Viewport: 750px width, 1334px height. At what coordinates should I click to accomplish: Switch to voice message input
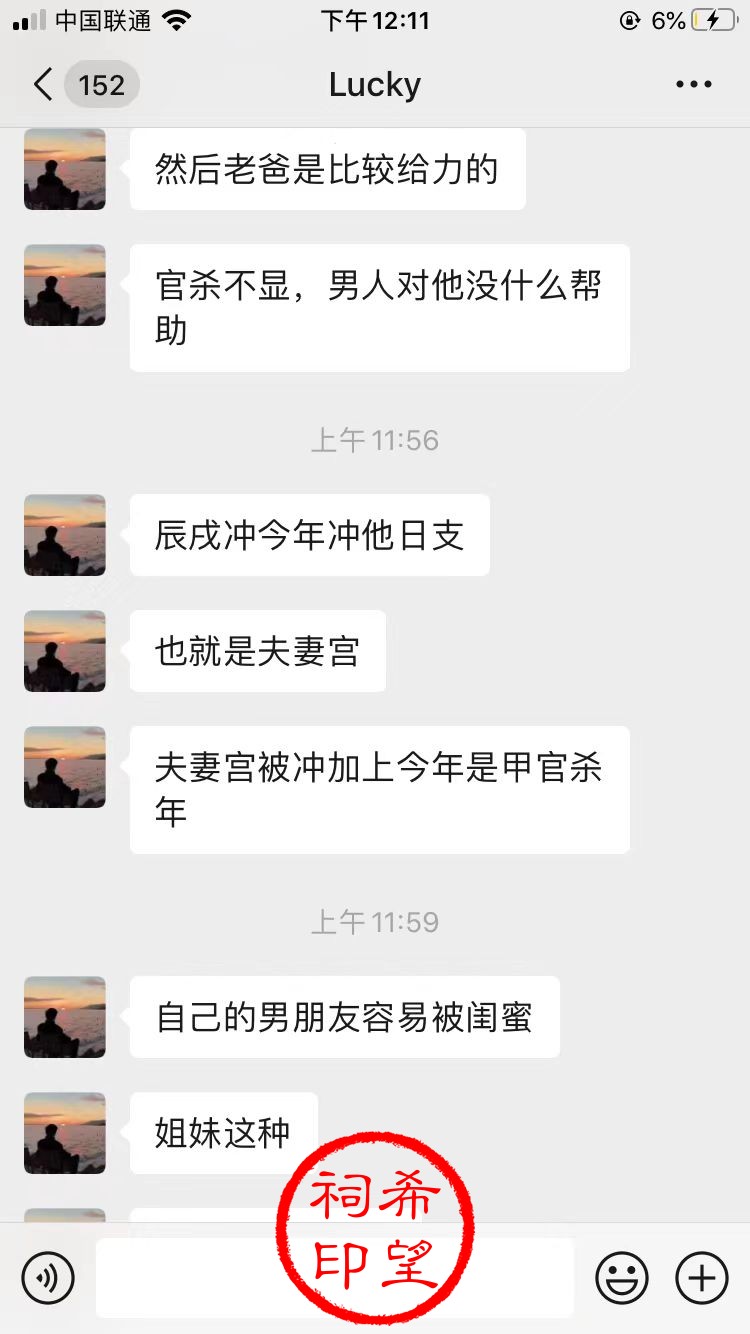48,1277
